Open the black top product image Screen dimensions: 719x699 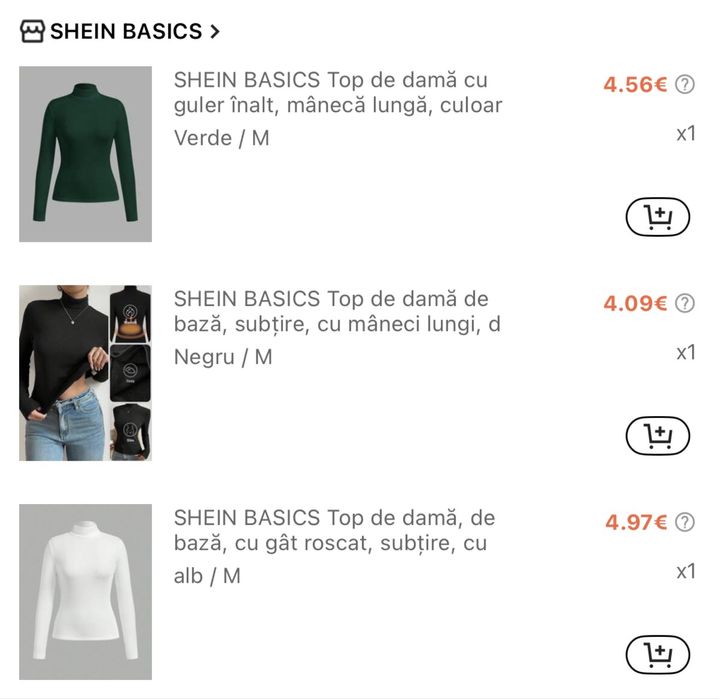pyautogui.click(x=85, y=373)
